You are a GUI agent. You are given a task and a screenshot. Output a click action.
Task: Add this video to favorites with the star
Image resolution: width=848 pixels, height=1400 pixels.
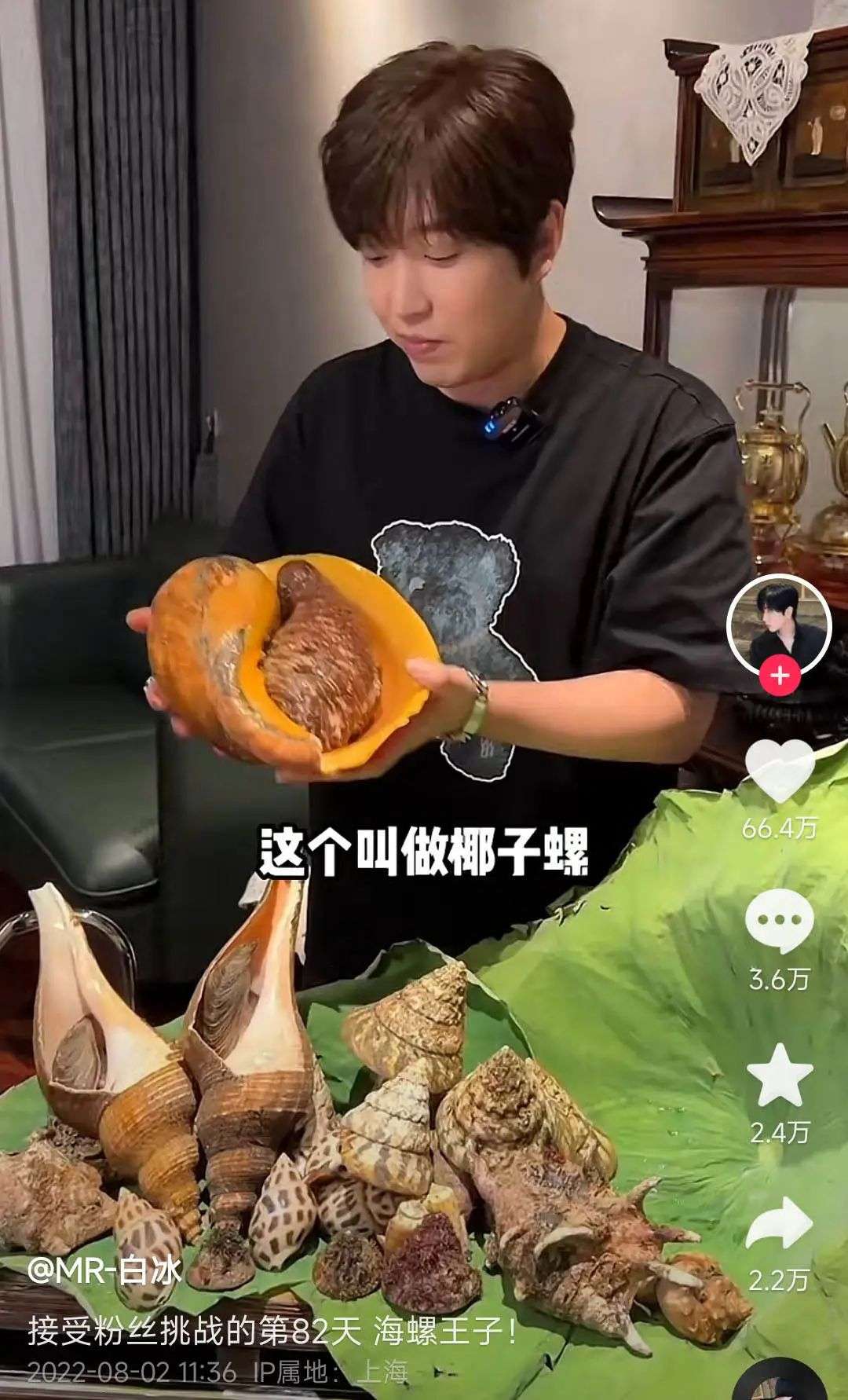click(x=778, y=1075)
